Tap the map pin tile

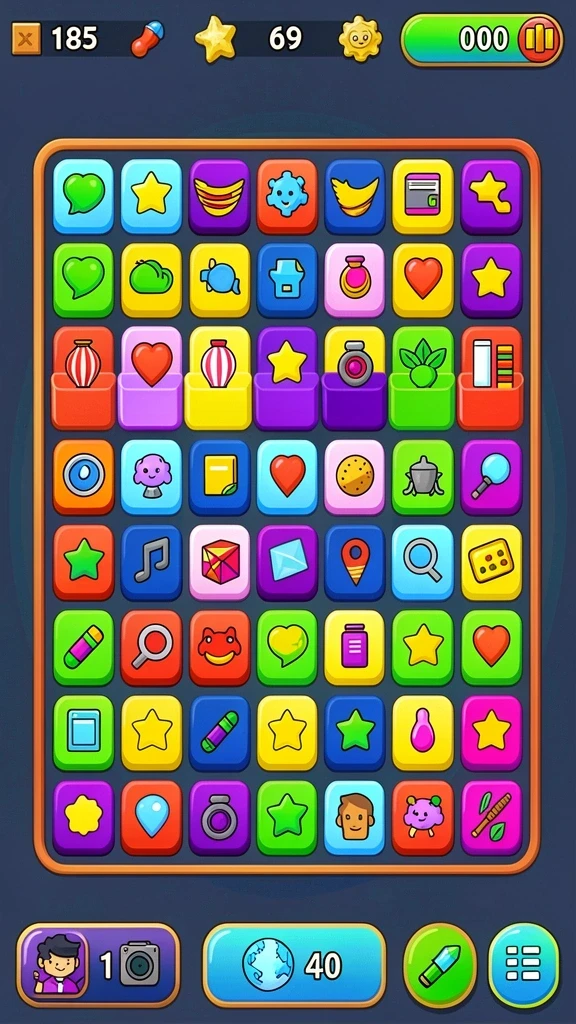(355, 562)
